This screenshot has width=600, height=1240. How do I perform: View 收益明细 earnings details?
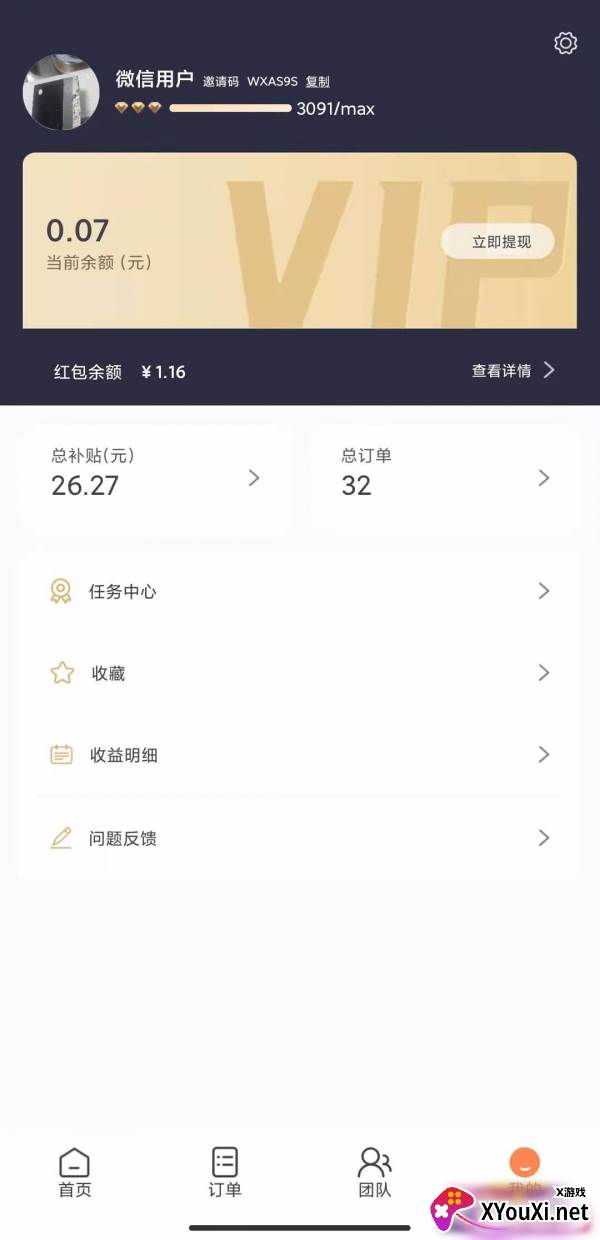(x=298, y=755)
